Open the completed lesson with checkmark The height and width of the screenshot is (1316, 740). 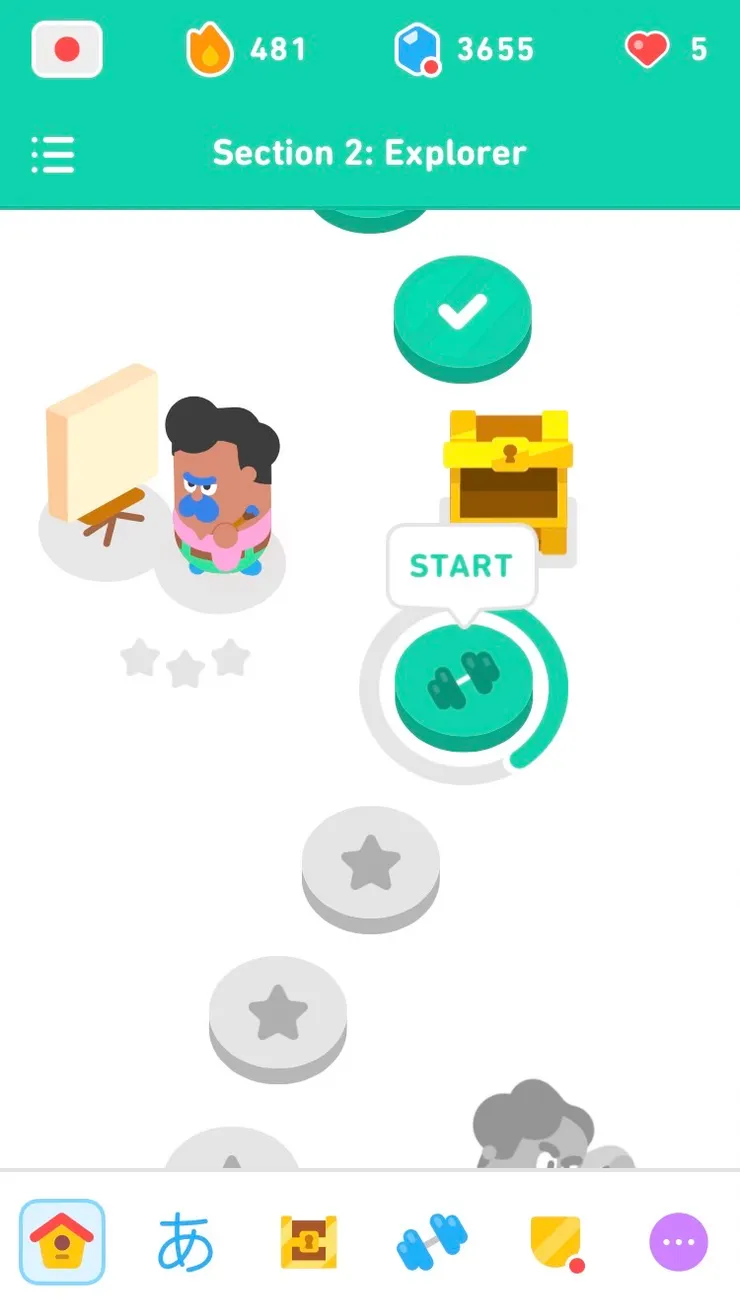pyautogui.click(x=462, y=314)
